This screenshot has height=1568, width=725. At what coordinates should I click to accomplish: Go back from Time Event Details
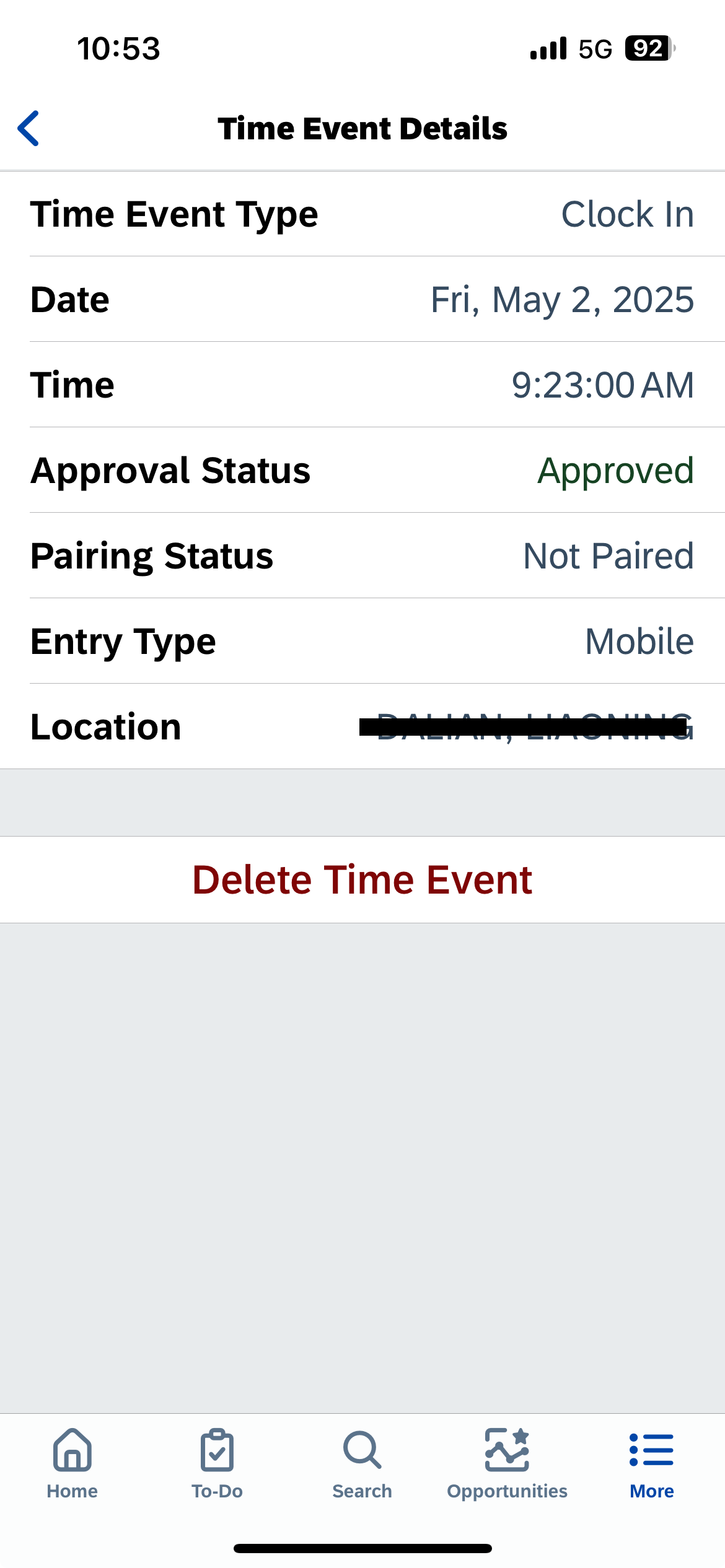tap(29, 128)
